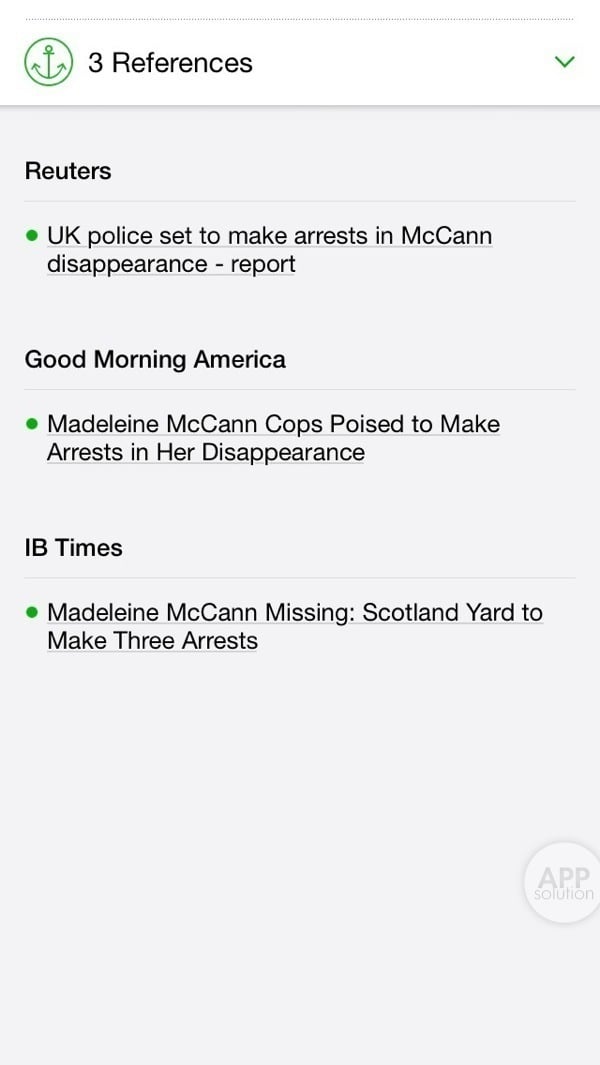Read IB Times Scotland Yard arrests story
The height and width of the screenshot is (1065, 600).
294,626
